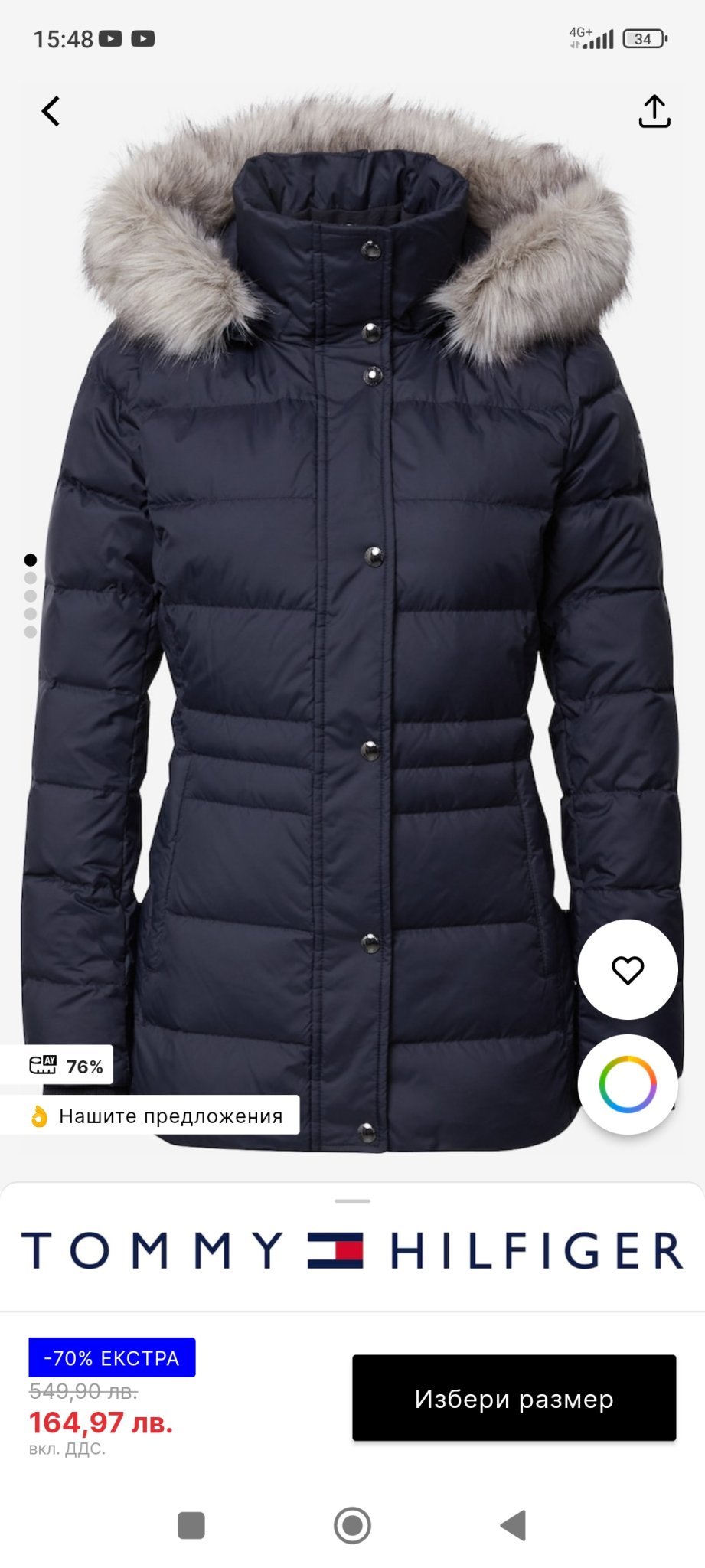This screenshot has height=1568, width=705.
Task: Tap the 76% size-fit badge
Action: click(65, 1066)
